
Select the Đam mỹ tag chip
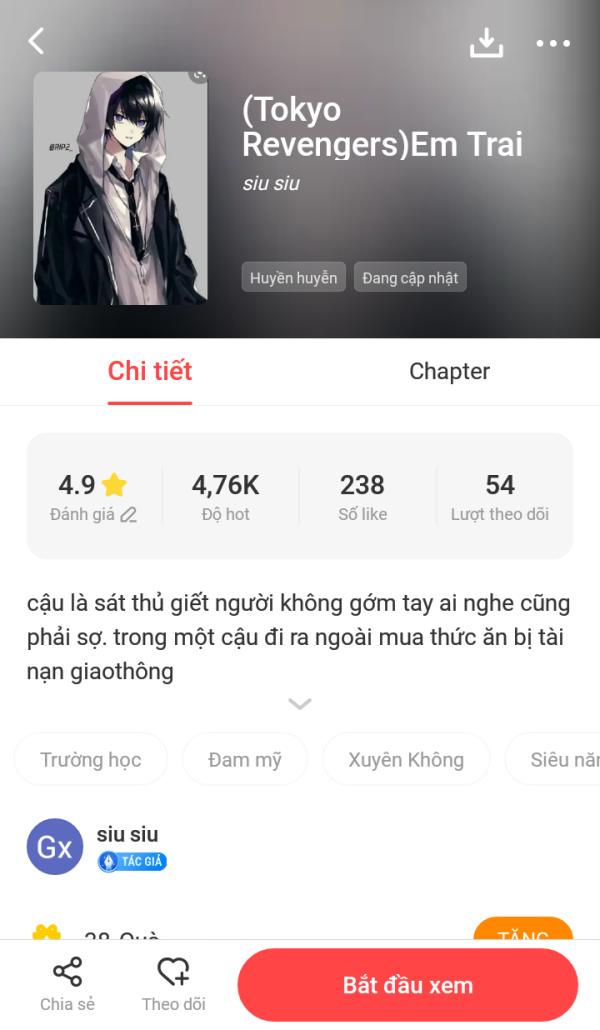click(245, 759)
